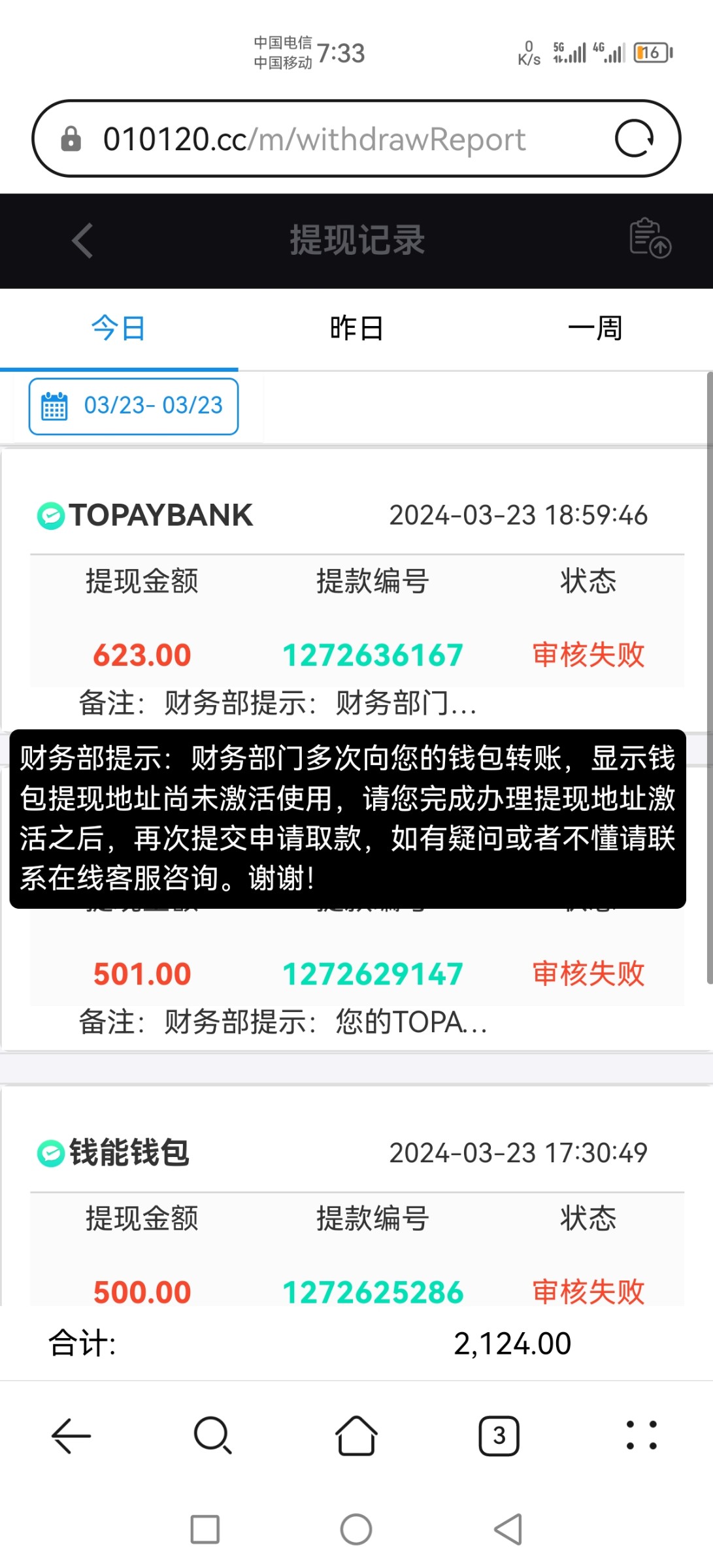Switch to the 一周 tab
This screenshot has width=713, height=1568.
tap(594, 328)
